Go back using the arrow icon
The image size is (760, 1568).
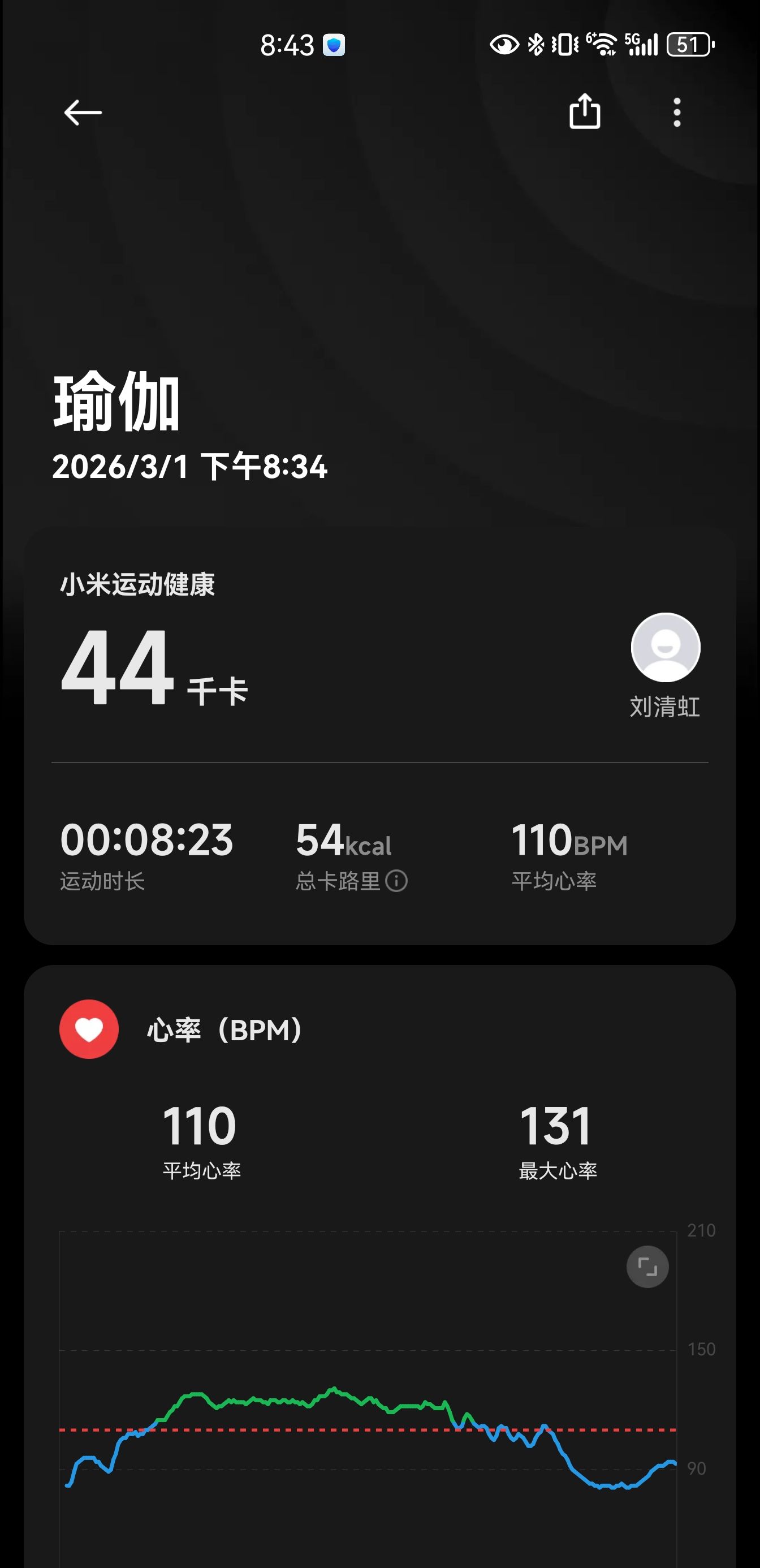(x=83, y=113)
